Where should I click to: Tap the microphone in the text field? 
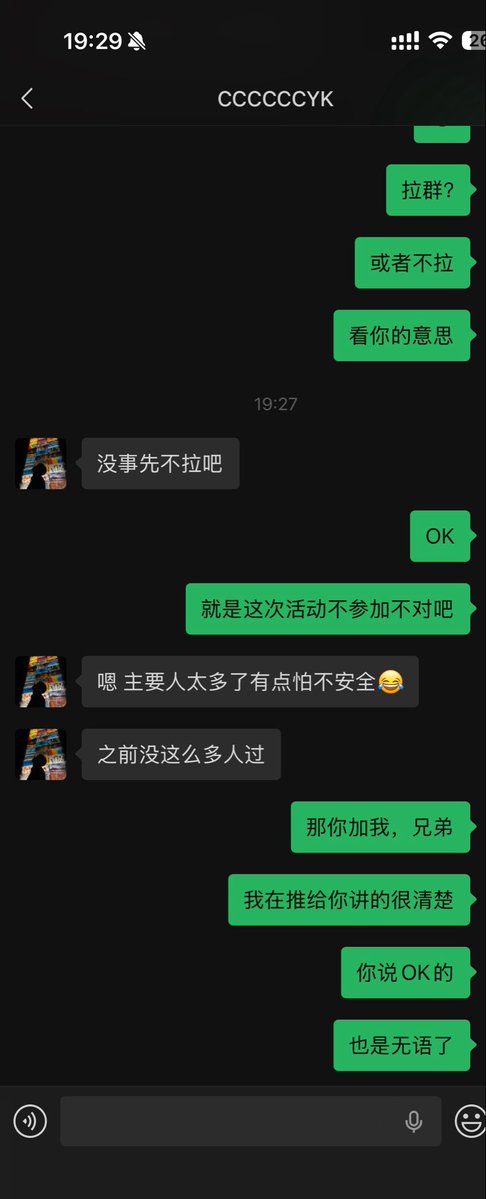[413, 1121]
